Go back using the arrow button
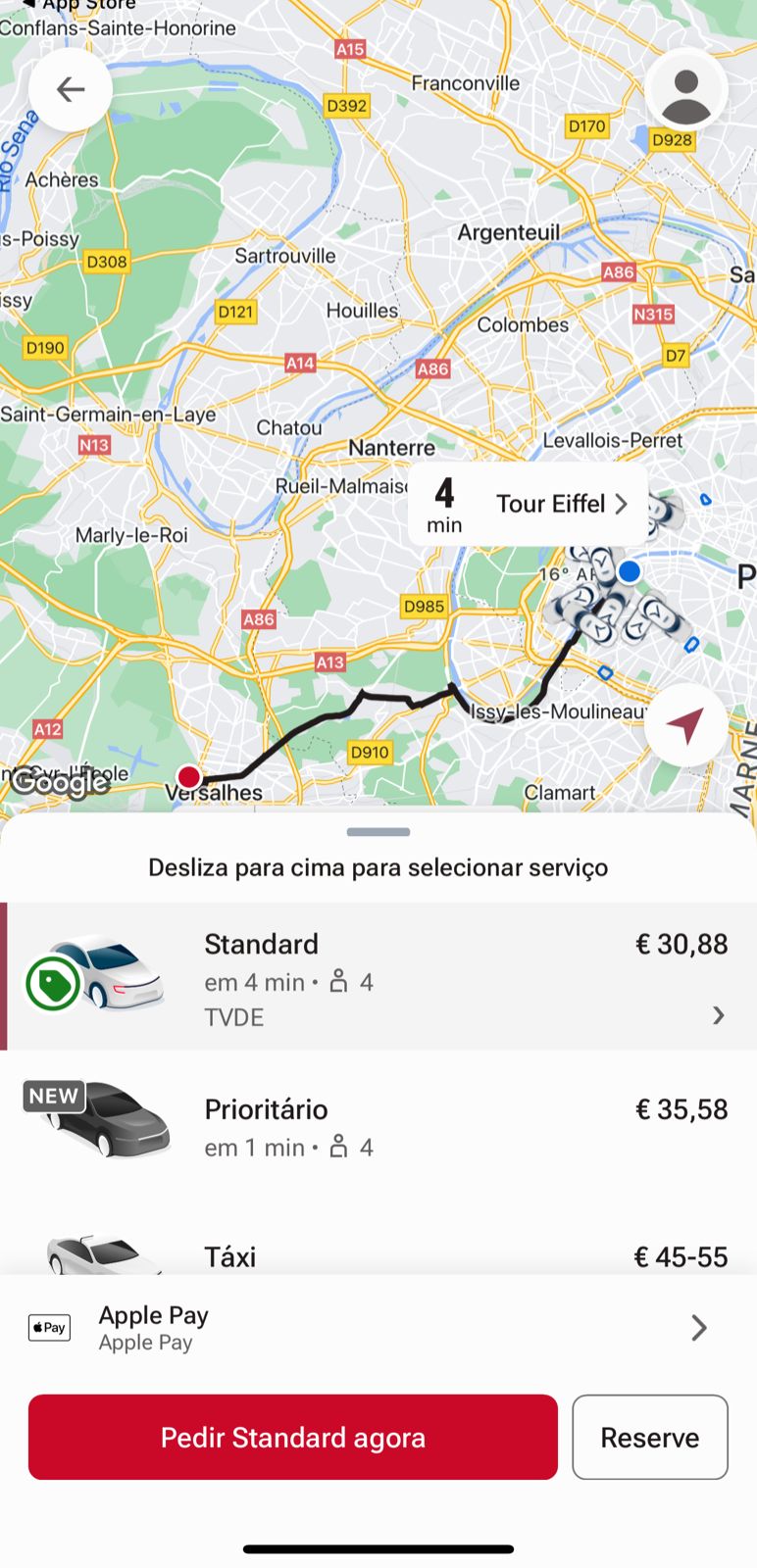This screenshot has width=757, height=1568. tap(70, 90)
